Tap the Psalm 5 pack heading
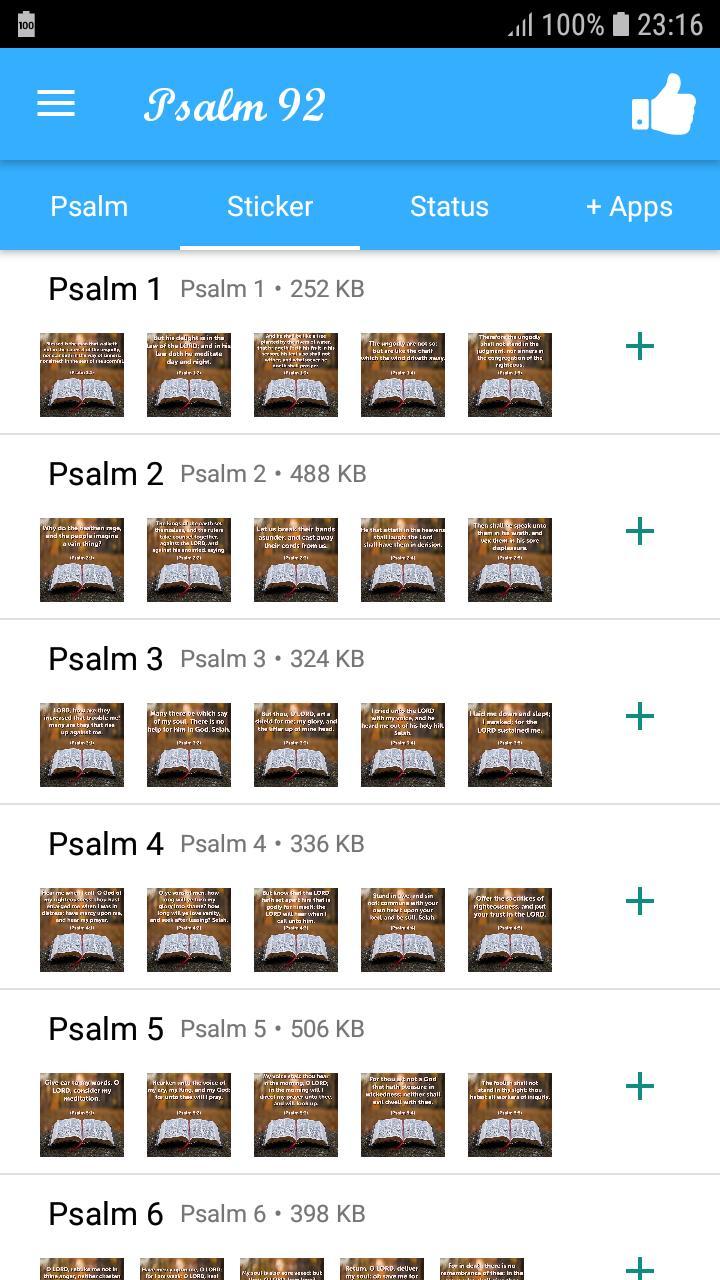The height and width of the screenshot is (1280, 720). [x=106, y=1028]
